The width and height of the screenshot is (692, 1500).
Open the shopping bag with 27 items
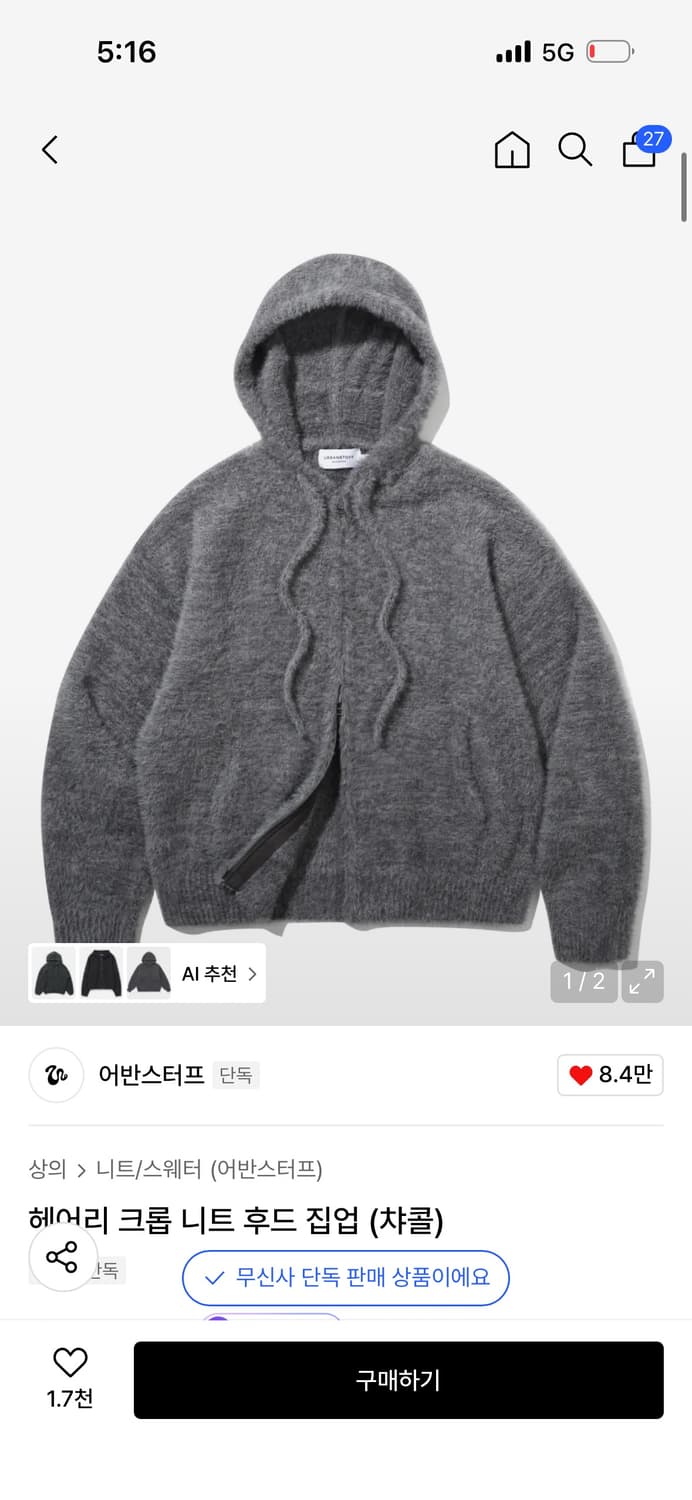[640, 150]
